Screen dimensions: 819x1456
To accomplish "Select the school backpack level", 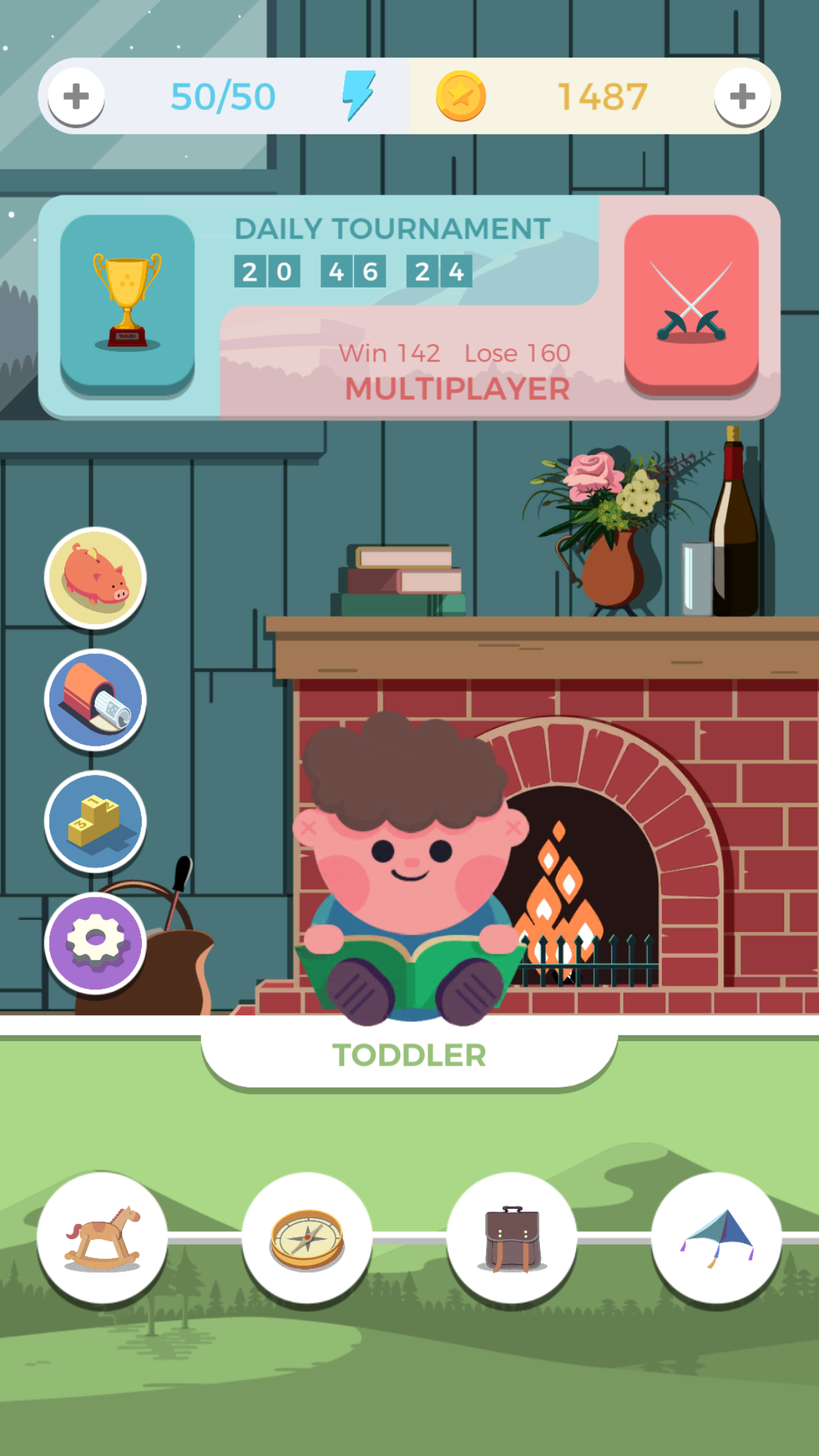I will tap(512, 1237).
